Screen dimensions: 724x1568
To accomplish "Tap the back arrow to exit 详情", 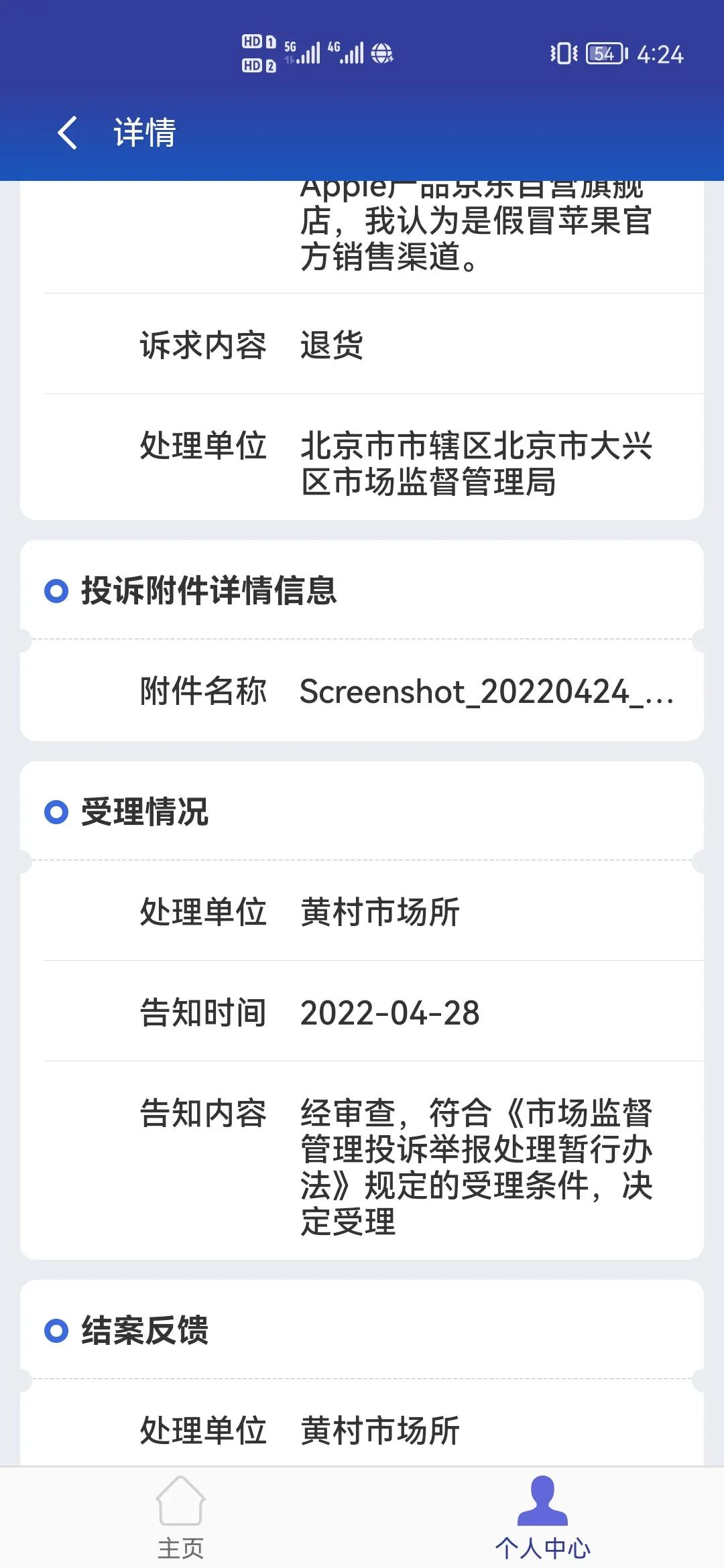I will click(67, 133).
